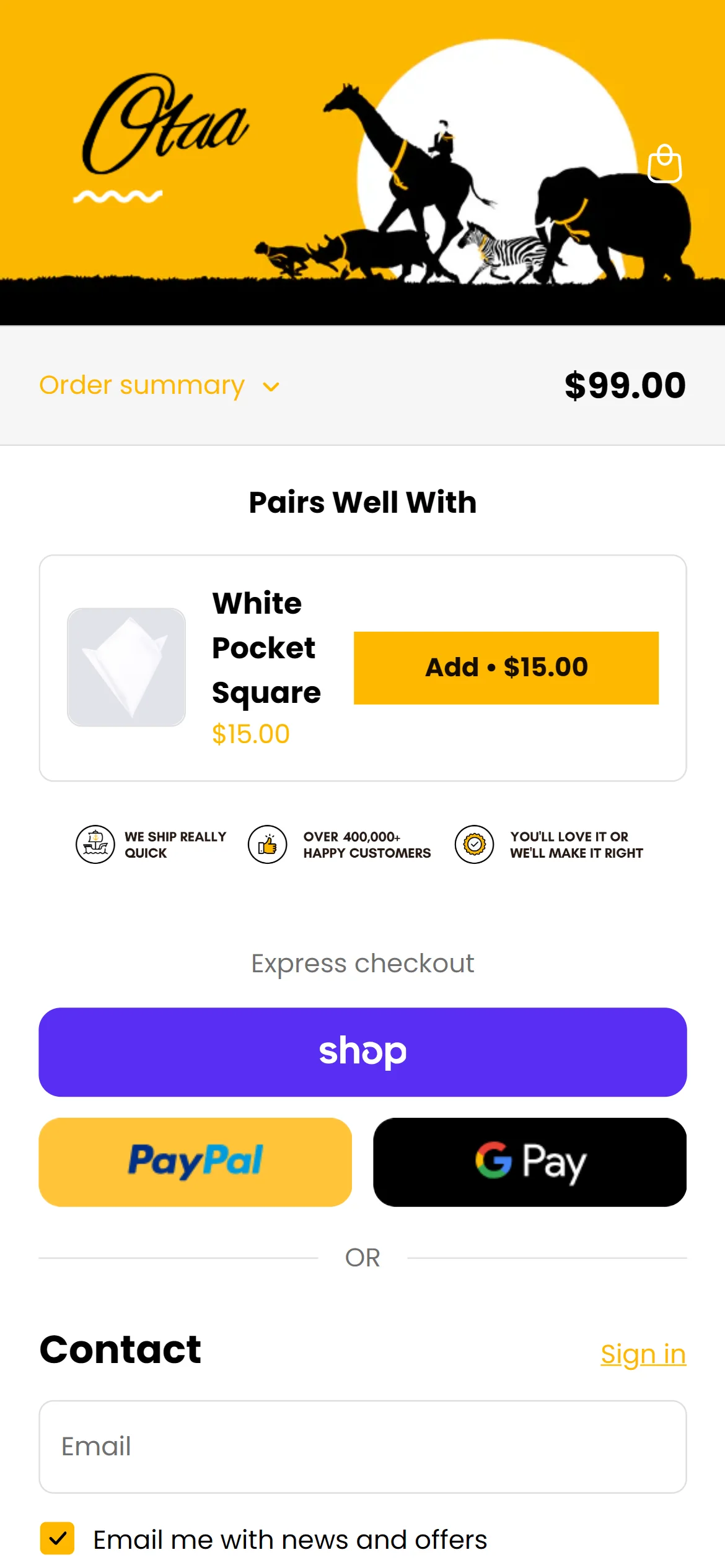Focus the Email input field
This screenshot has width=725, height=1568.
point(362,1447)
